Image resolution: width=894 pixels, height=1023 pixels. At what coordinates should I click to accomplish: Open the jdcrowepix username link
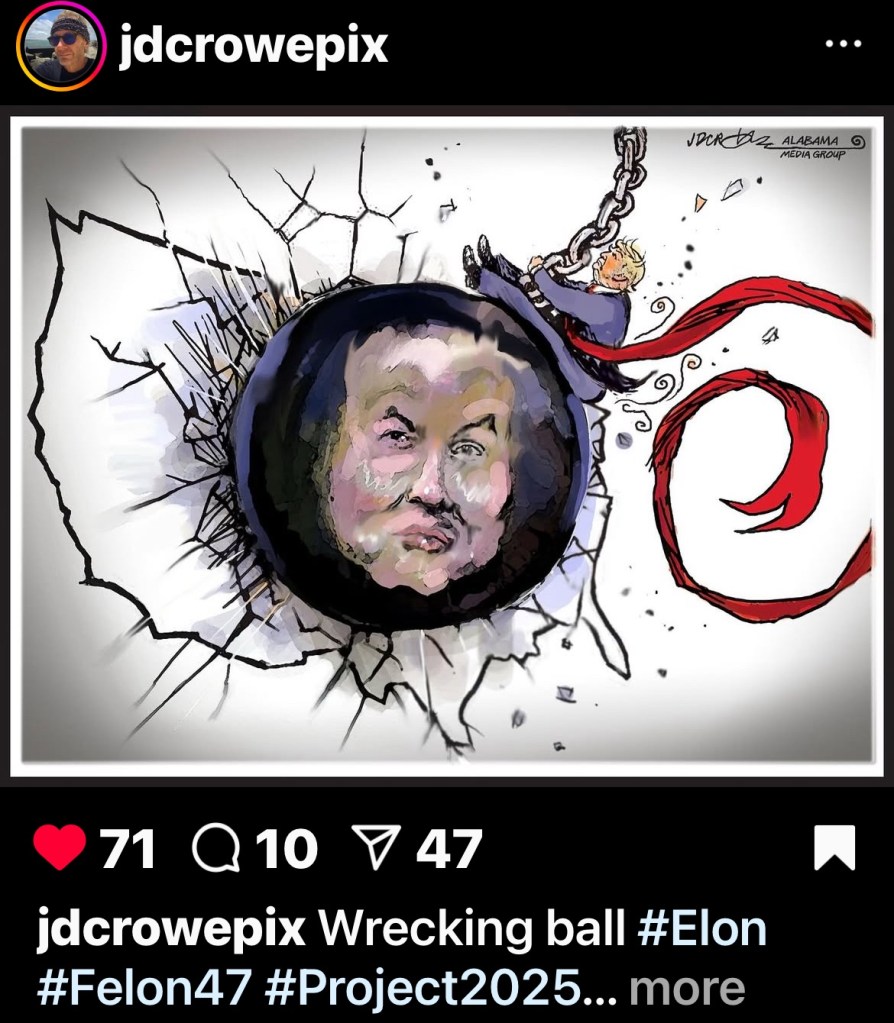pos(252,46)
